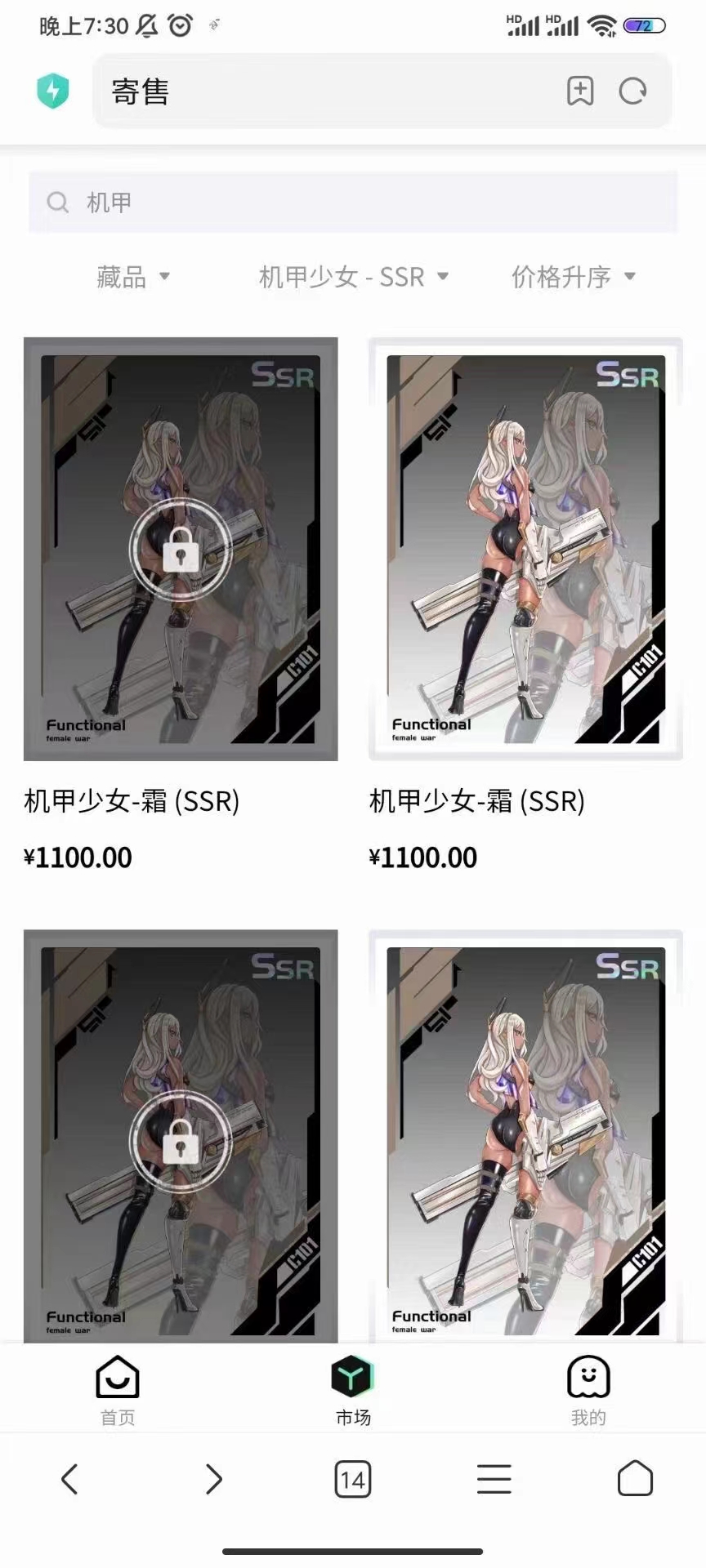This screenshot has height=1568, width=706.
Task: Go forward in the browser
Action: 212,1479
